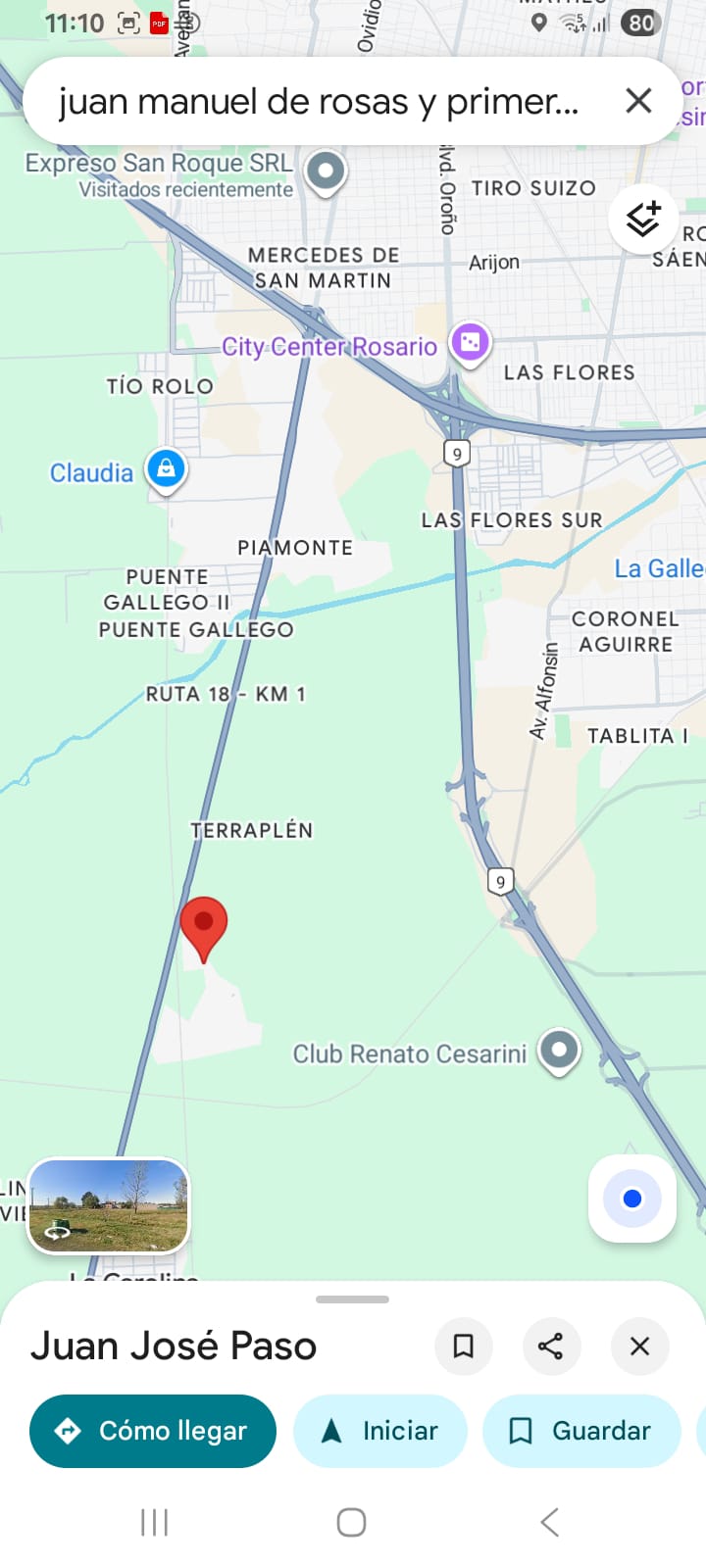Open the City Center Rosario place marker

(x=470, y=343)
